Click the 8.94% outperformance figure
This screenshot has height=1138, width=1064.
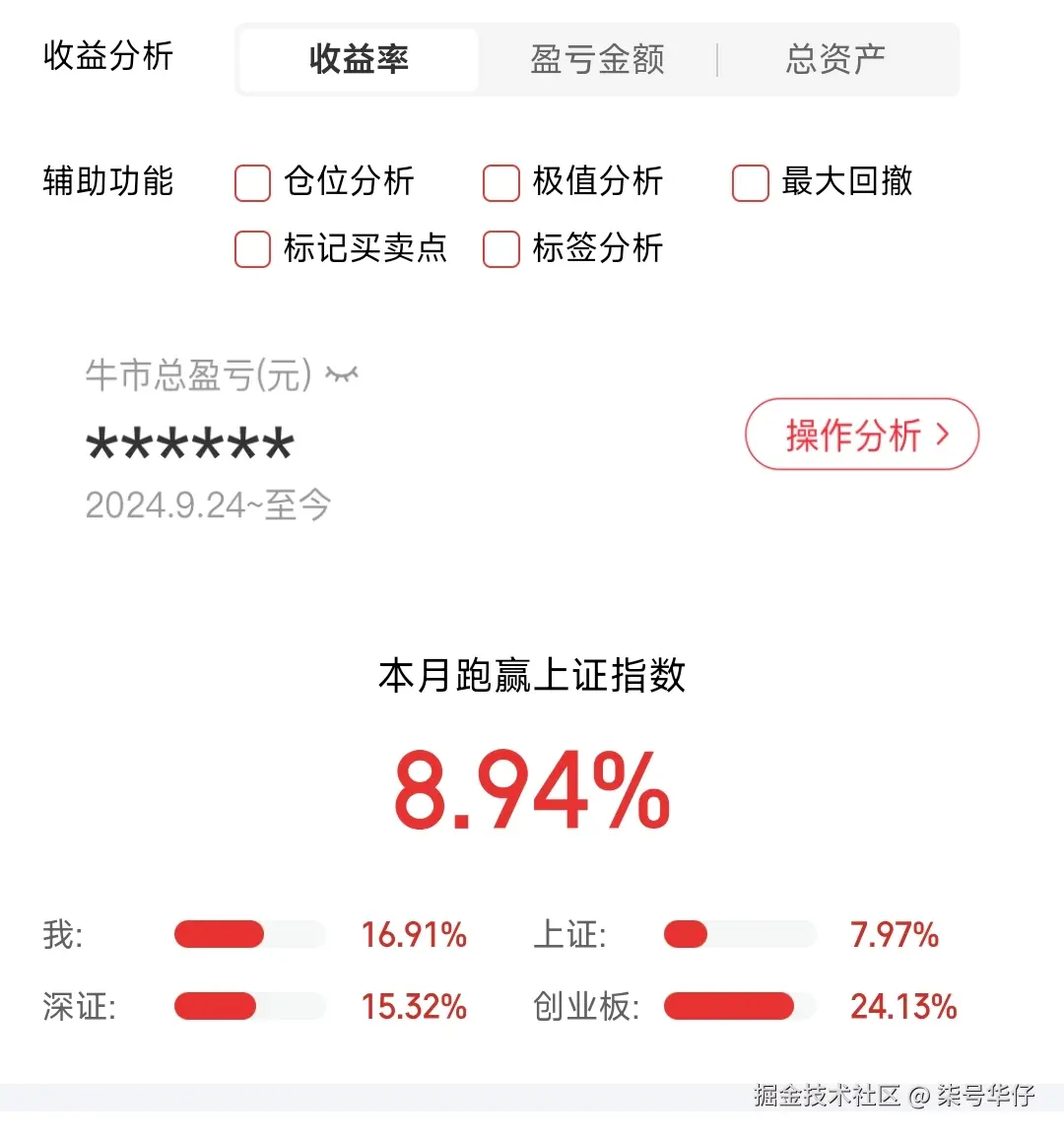532,788
